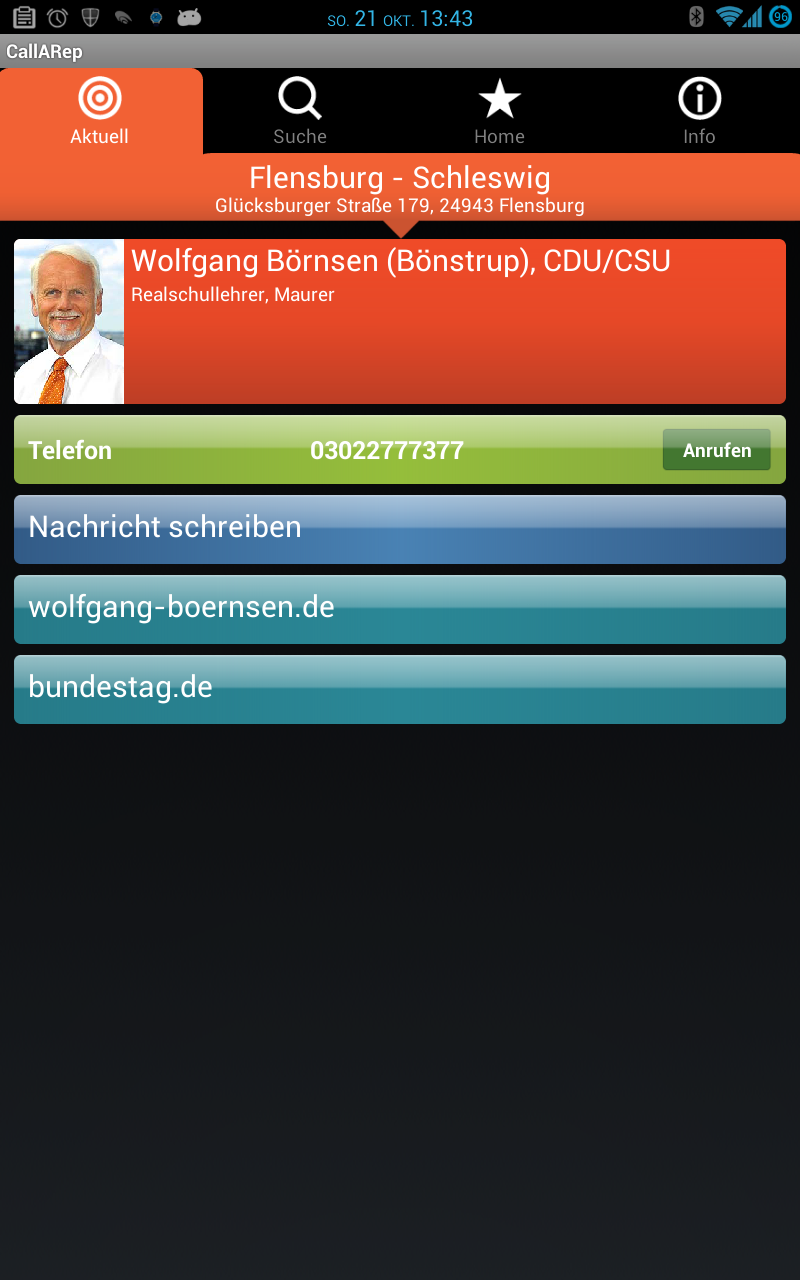The width and height of the screenshot is (800, 1280).
Task: Show the Info tab
Action: (699, 111)
